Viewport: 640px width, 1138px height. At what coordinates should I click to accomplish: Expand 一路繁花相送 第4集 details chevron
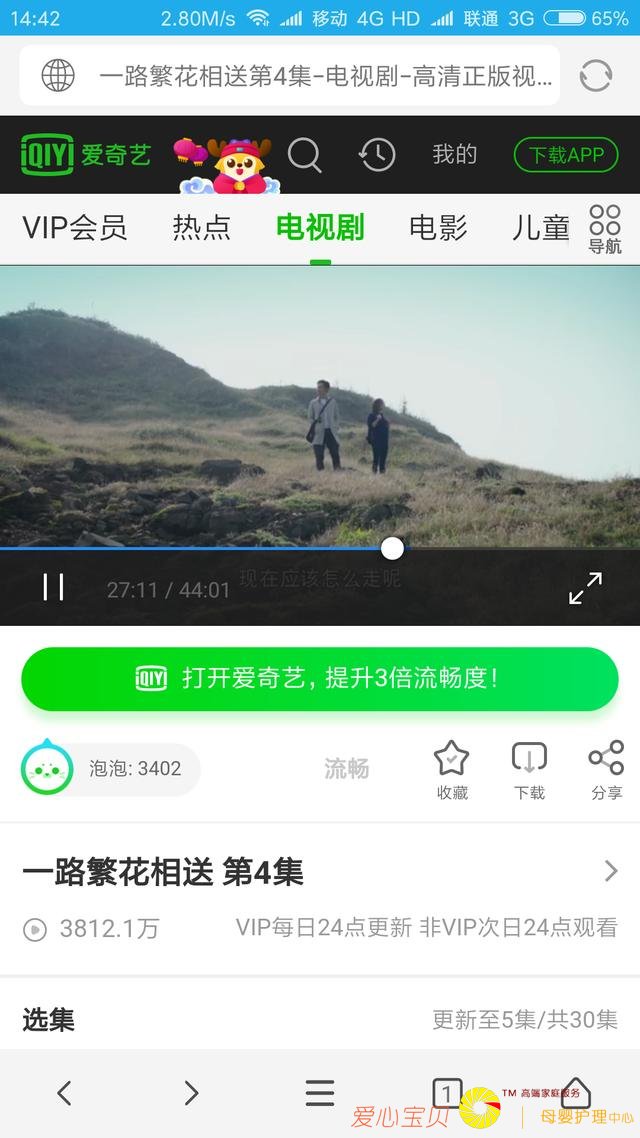611,872
